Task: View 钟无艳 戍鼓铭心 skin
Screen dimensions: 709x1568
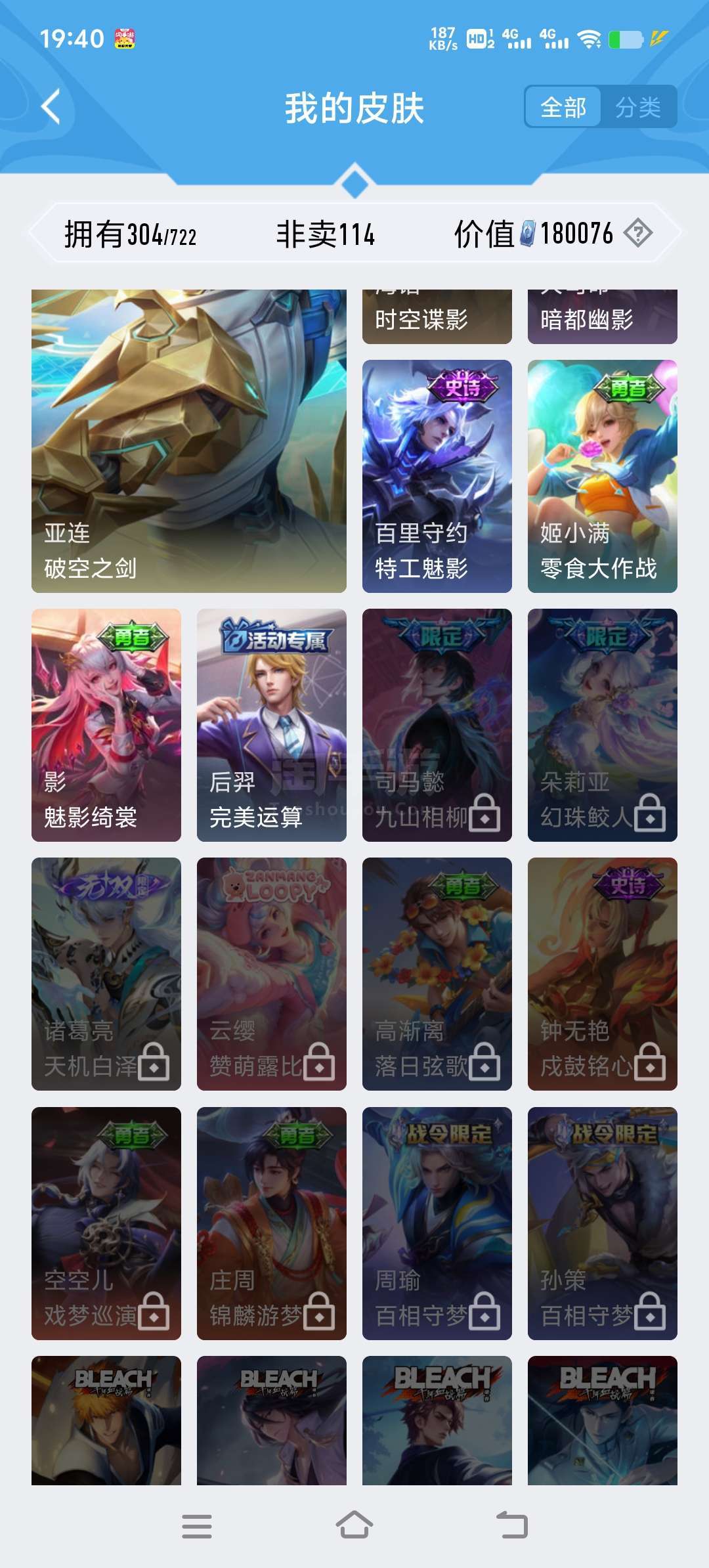Action: click(602, 974)
